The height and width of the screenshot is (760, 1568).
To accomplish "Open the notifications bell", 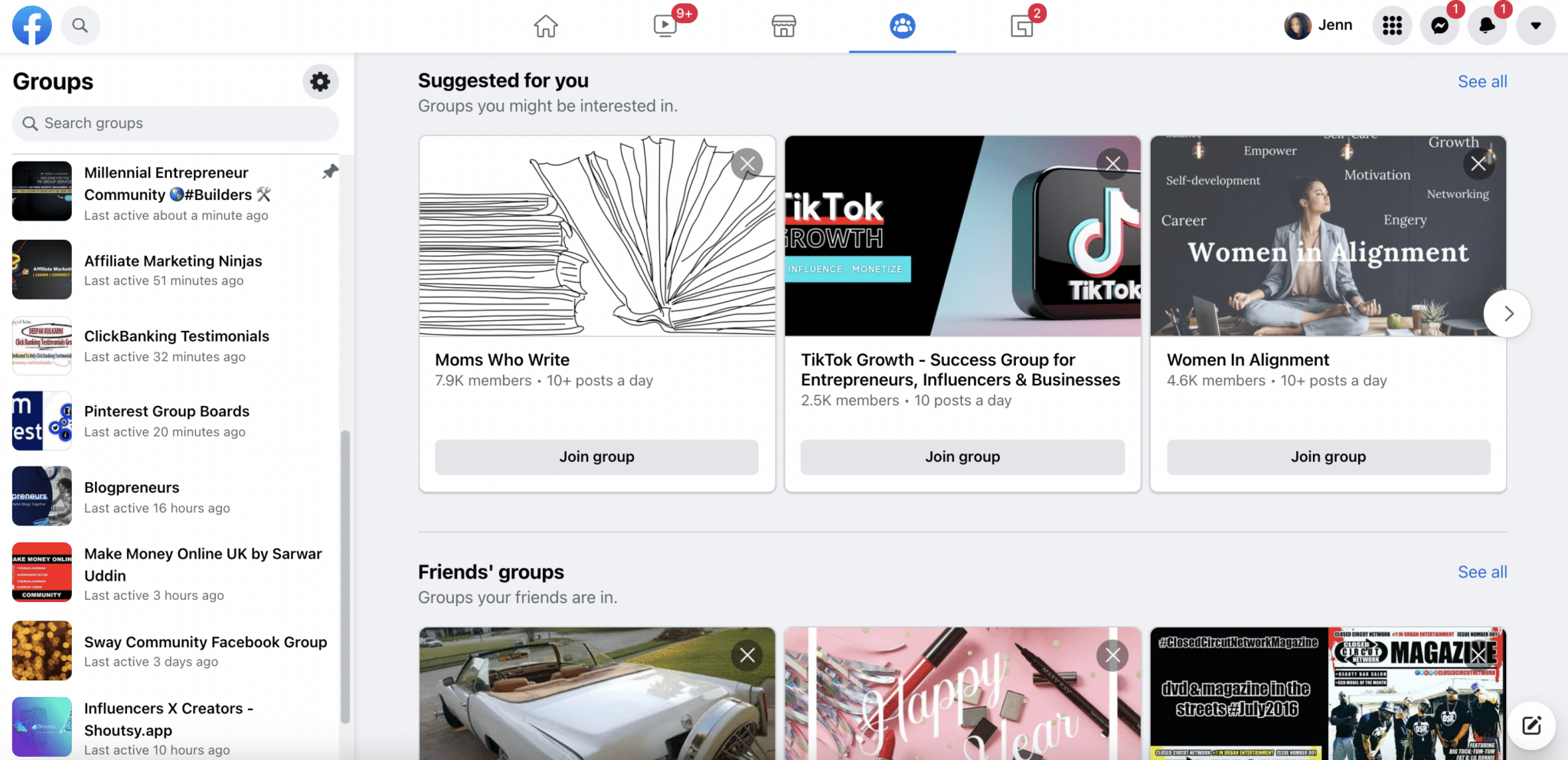I will 1487,26.
